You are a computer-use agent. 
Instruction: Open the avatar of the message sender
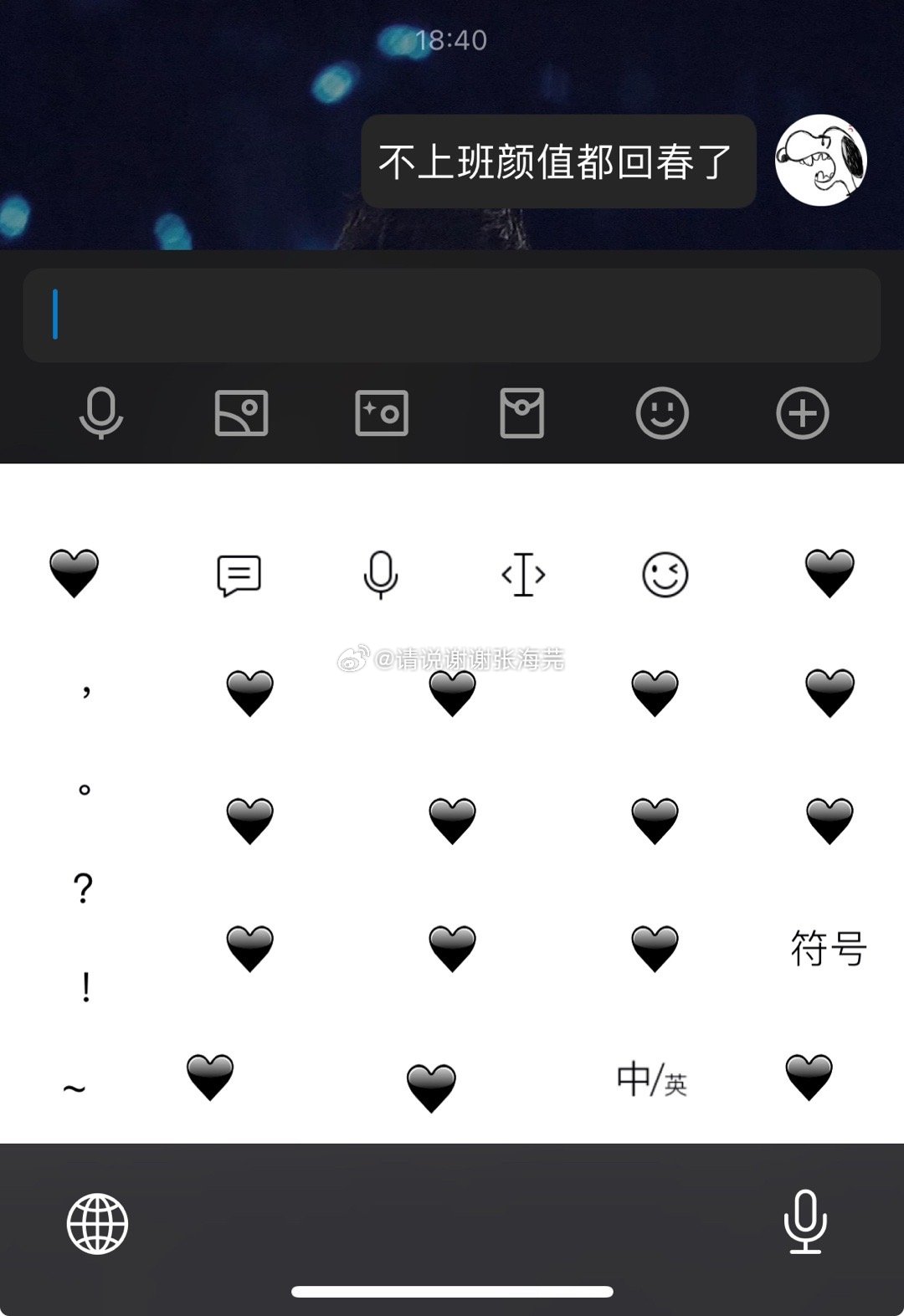coord(820,161)
